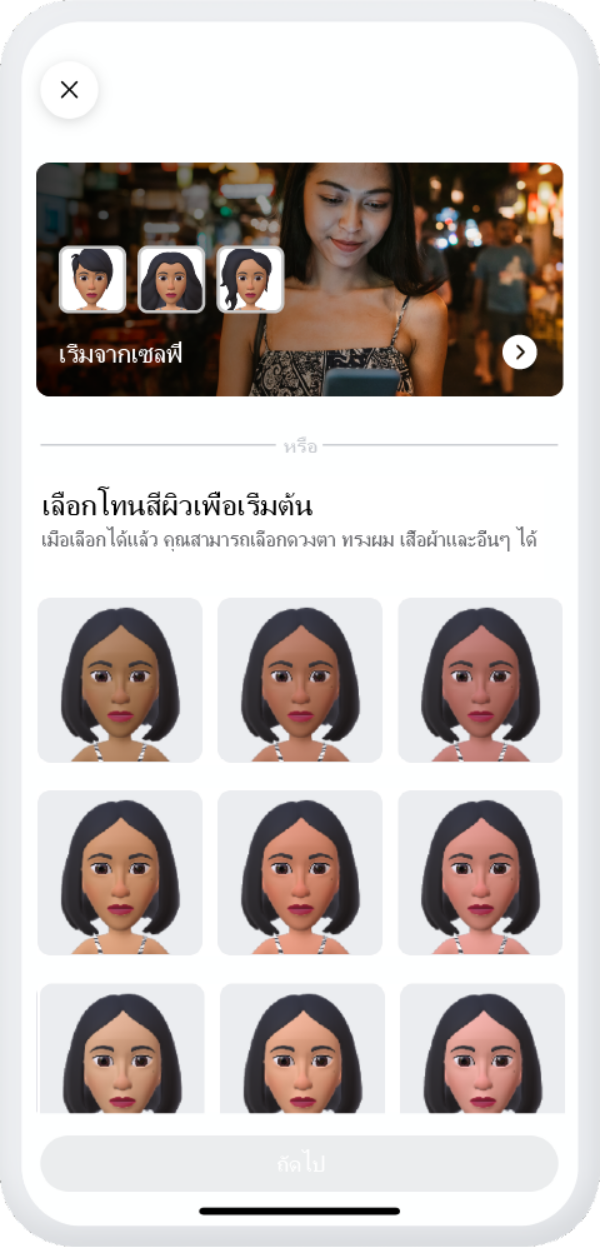Pick the medium brown avatar in the first row
The image size is (600, 1248).
(300, 680)
